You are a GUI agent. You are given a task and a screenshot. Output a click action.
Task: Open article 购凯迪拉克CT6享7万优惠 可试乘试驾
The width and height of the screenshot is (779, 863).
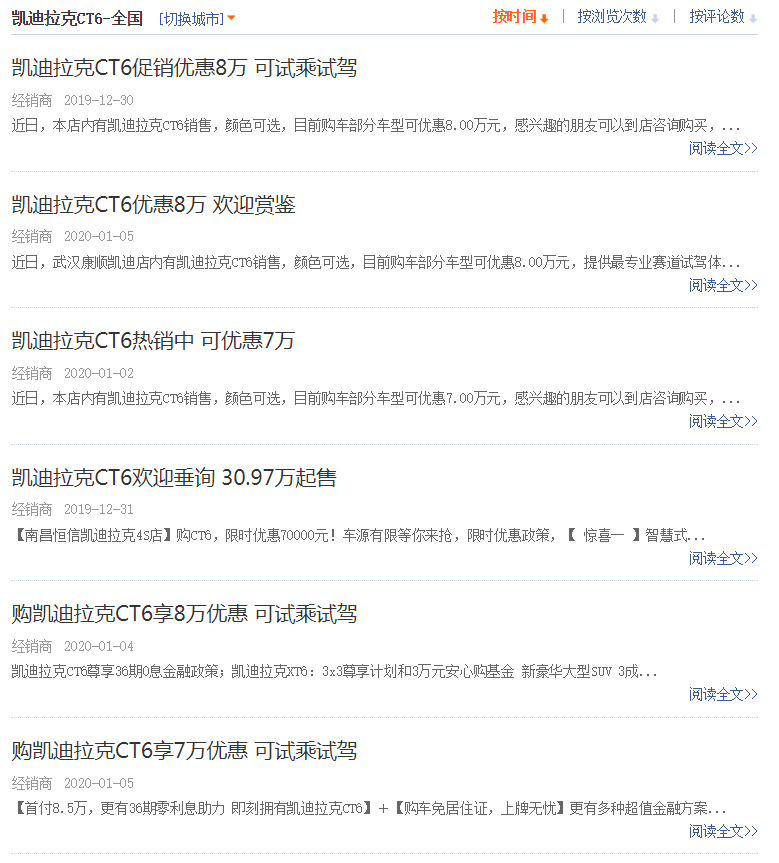[x=184, y=751]
